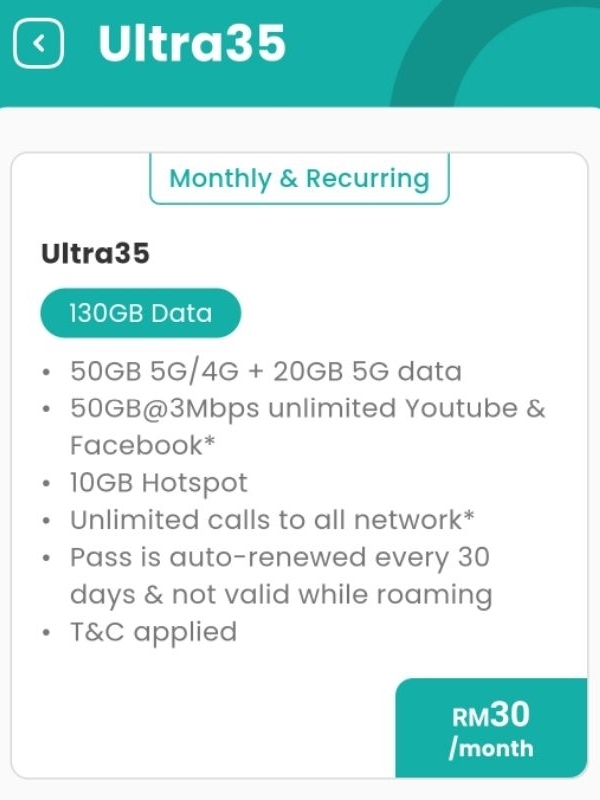Open the Ultra35 plan card

pyautogui.click(x=299, y=465)
